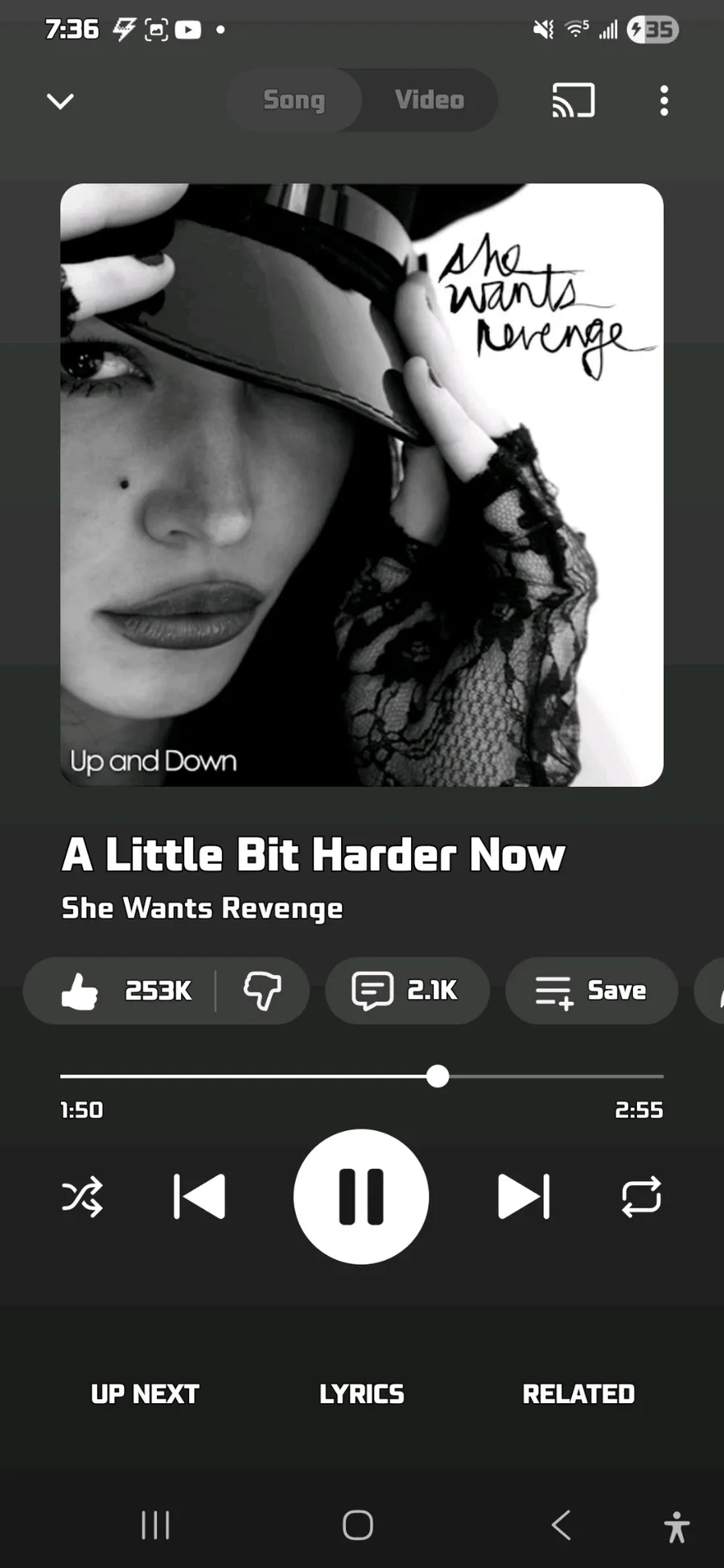The image size is (724, 1568).
Task: Open the 2.1K comments
Action: click(407, 990)
